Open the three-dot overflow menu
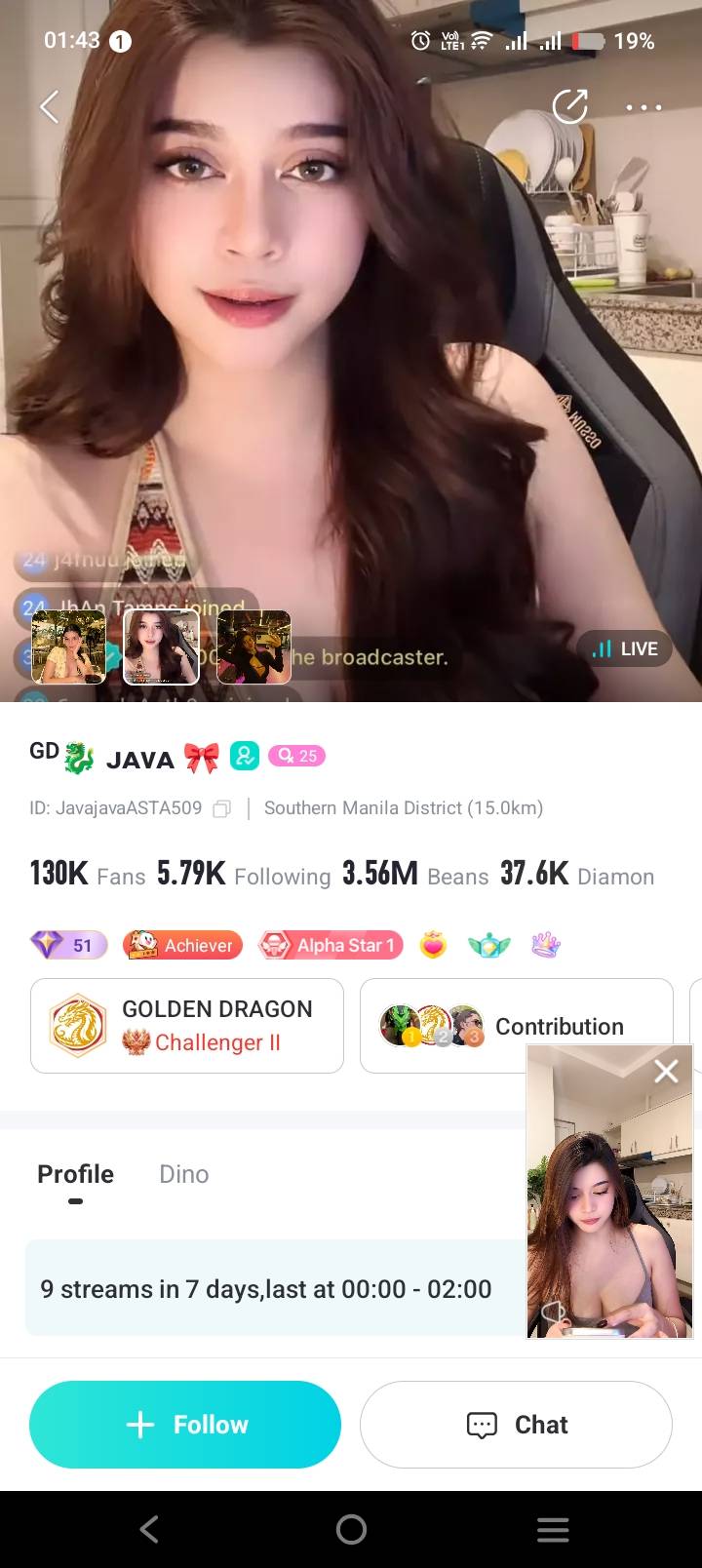This screenshot has height=1568, width=702. [643, 107]
